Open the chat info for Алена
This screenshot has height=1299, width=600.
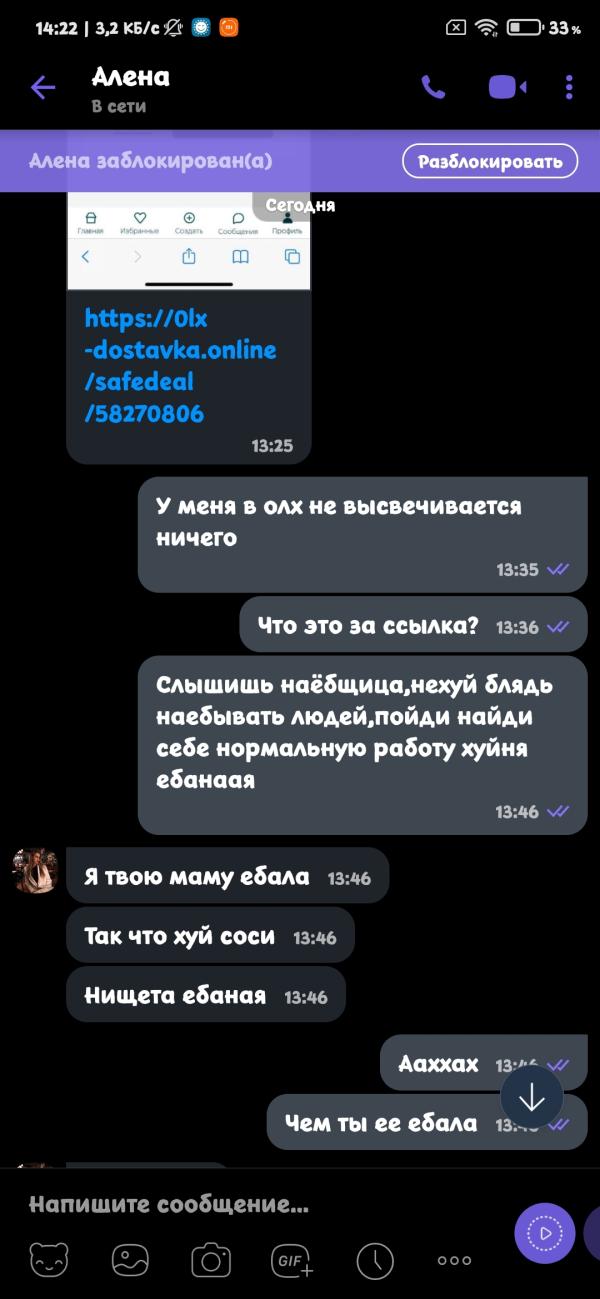point(130,88)
